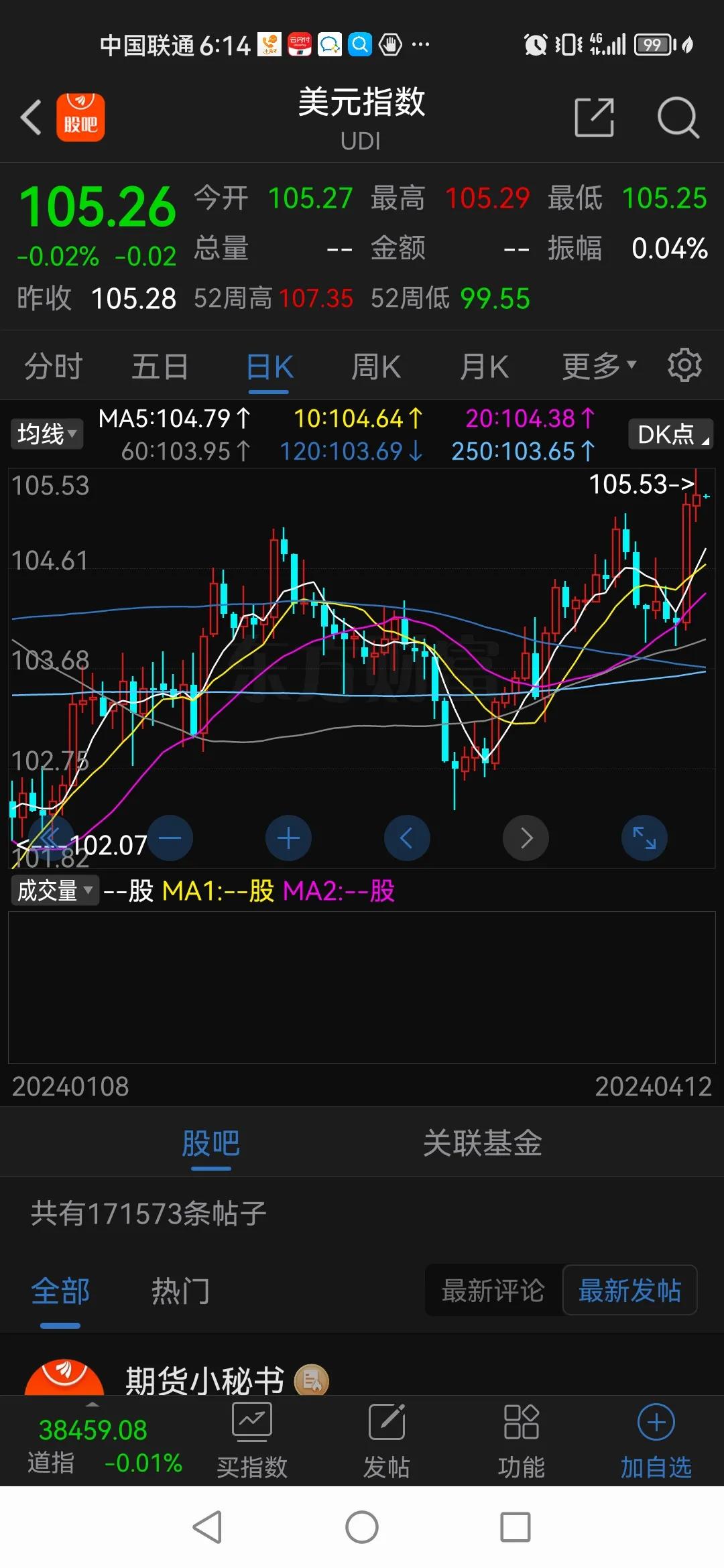Expand chart to fullscreen
724x1568 pixels.
click(644, 838)
